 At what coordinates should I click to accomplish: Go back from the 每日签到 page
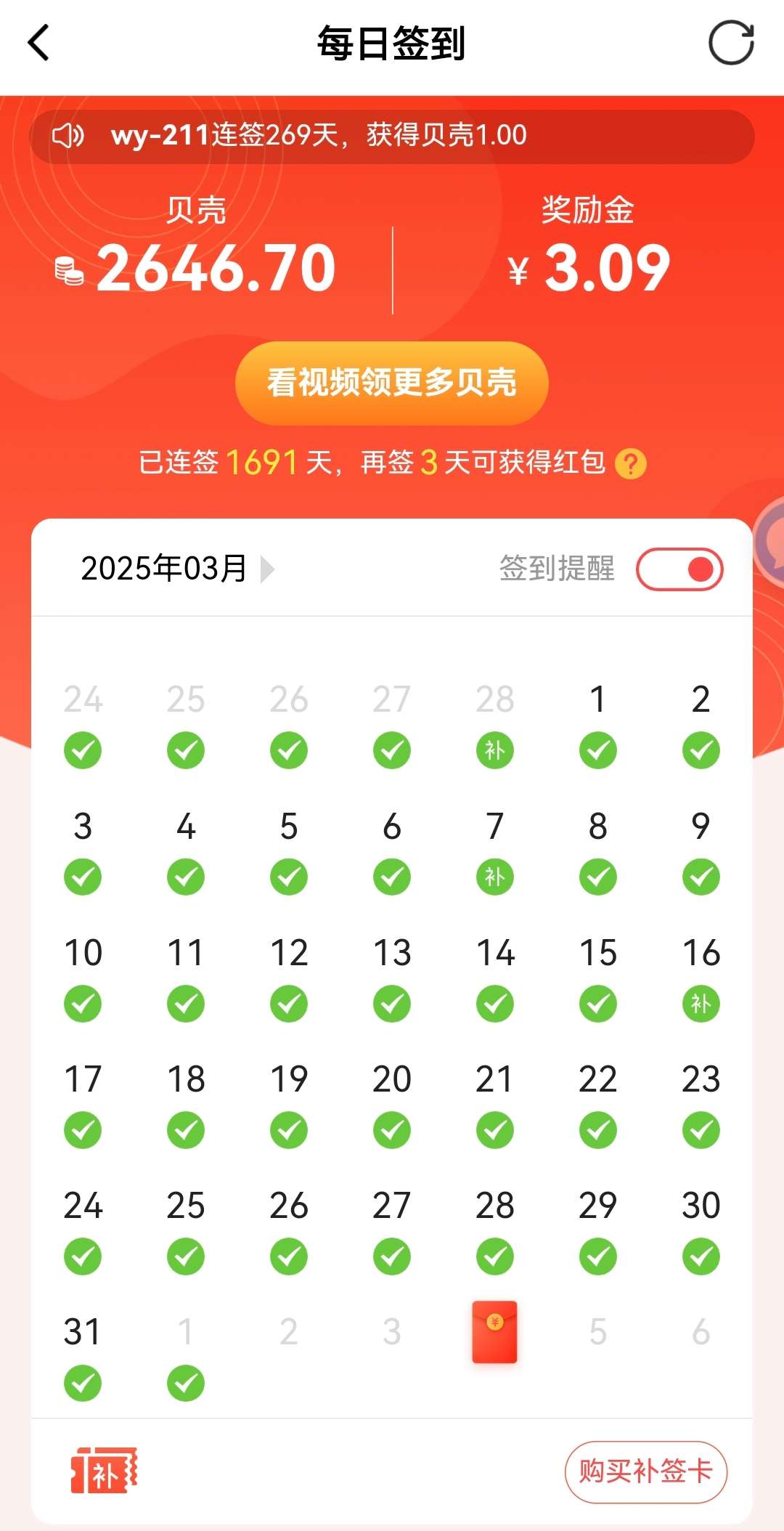tap(39, 43)
